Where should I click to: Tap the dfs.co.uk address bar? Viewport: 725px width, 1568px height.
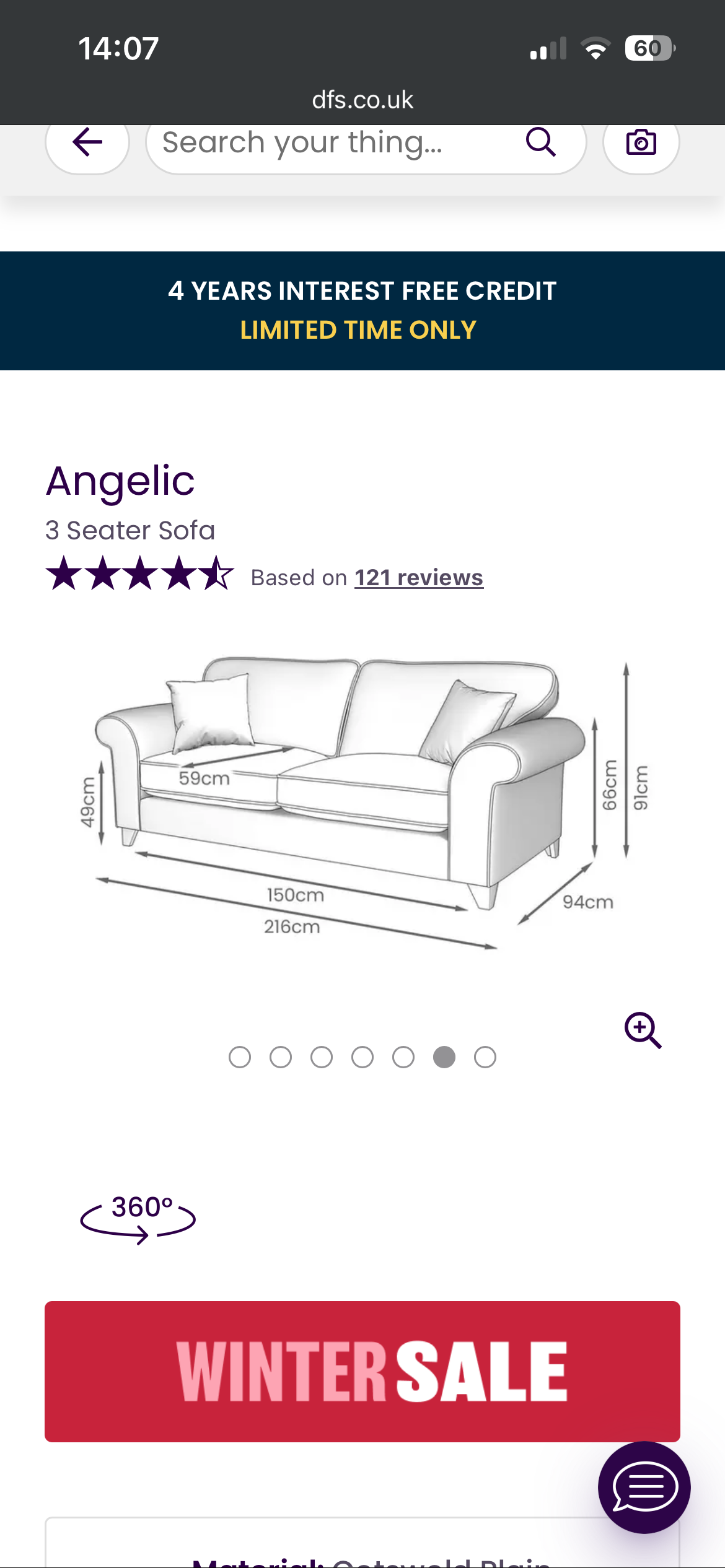[362, 100]
